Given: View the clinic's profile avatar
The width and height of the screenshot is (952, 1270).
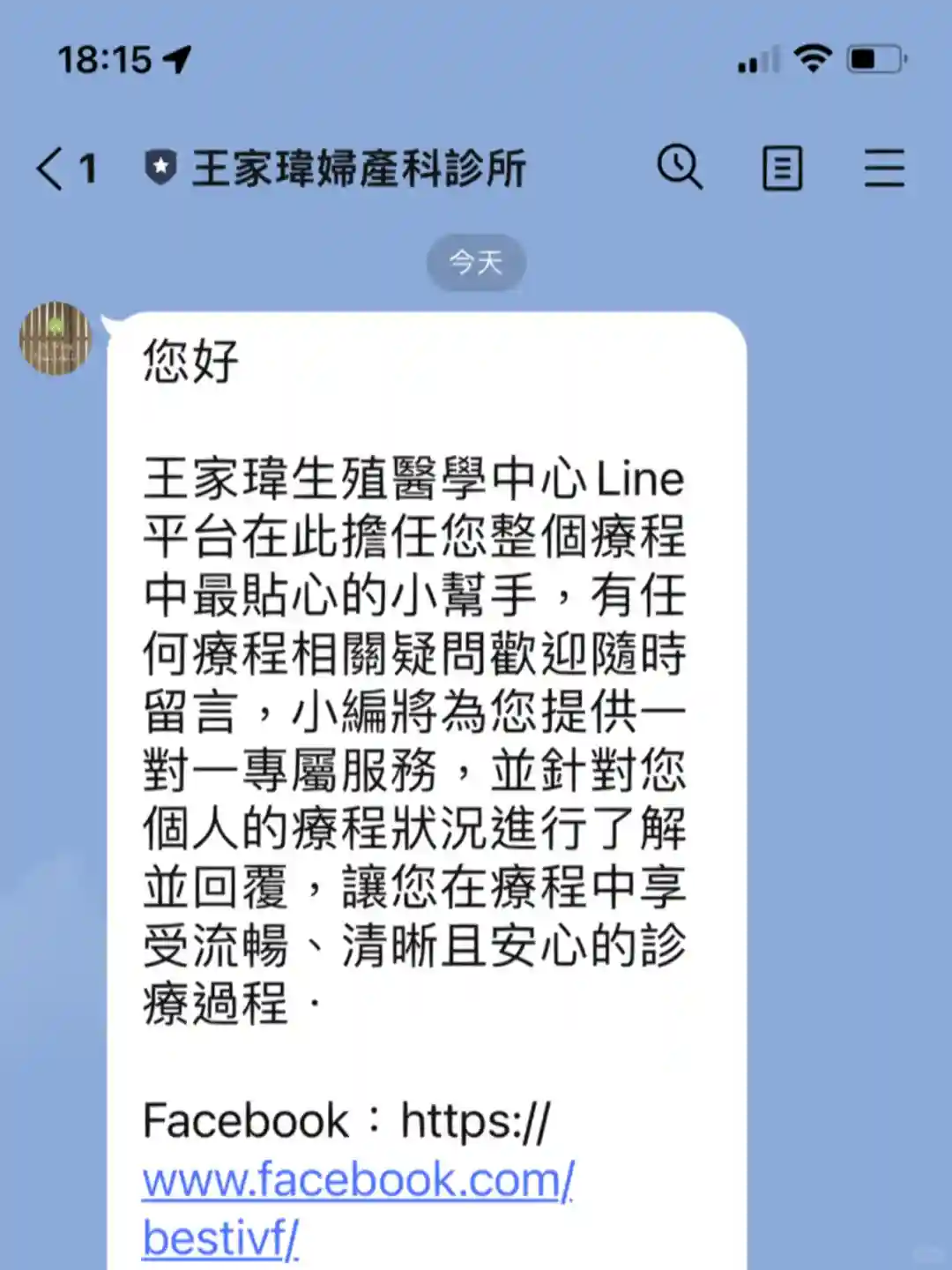Looking at the screenshot, I should 56,339.
